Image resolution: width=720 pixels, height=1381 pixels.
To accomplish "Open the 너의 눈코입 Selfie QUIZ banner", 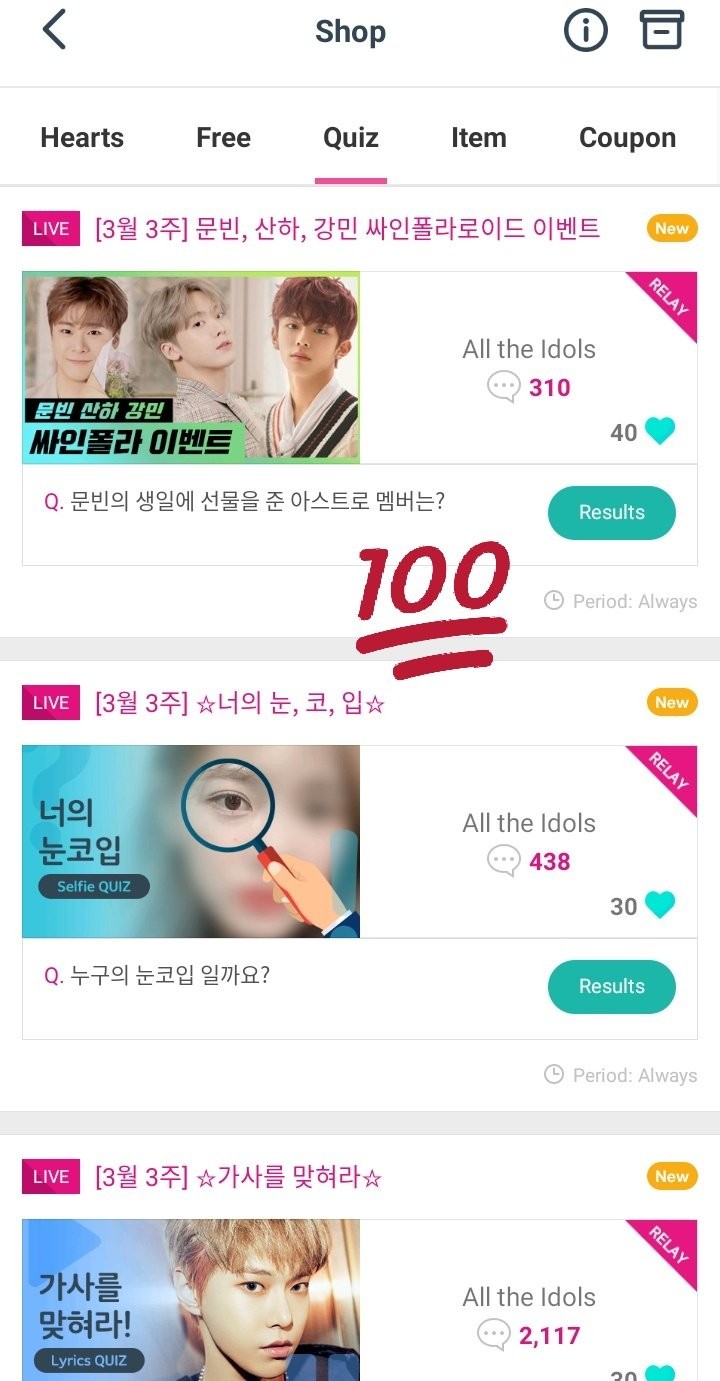I will point(191,842).
